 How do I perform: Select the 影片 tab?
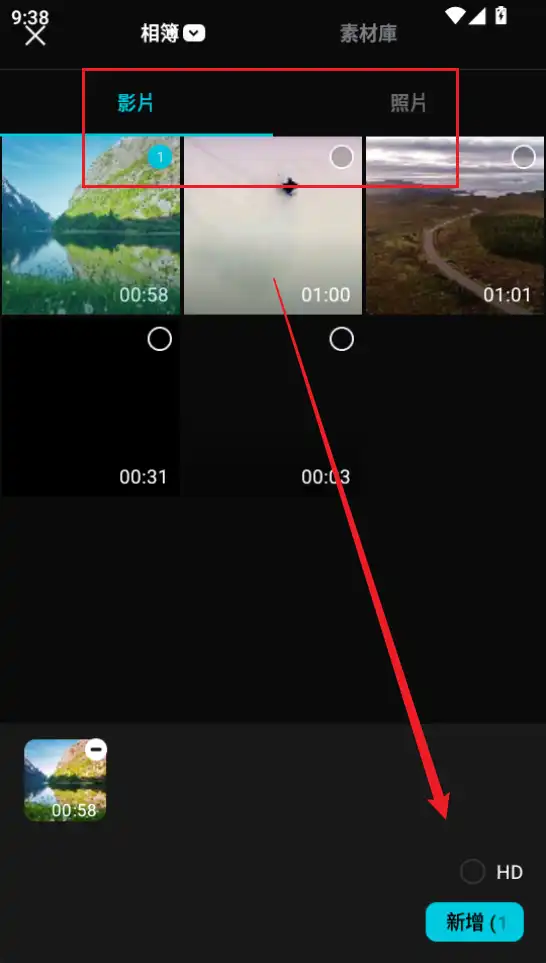135,103
